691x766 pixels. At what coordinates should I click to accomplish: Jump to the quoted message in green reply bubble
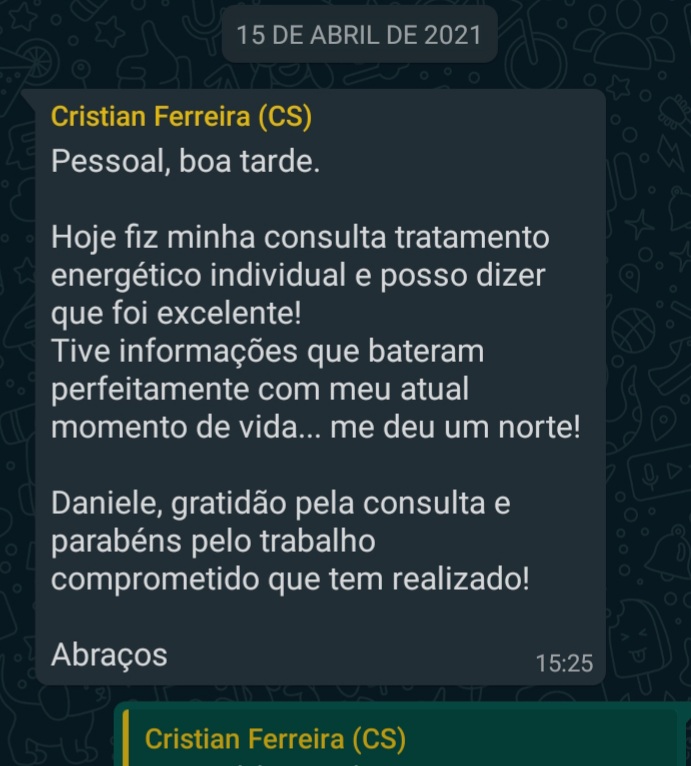[400, 742]
